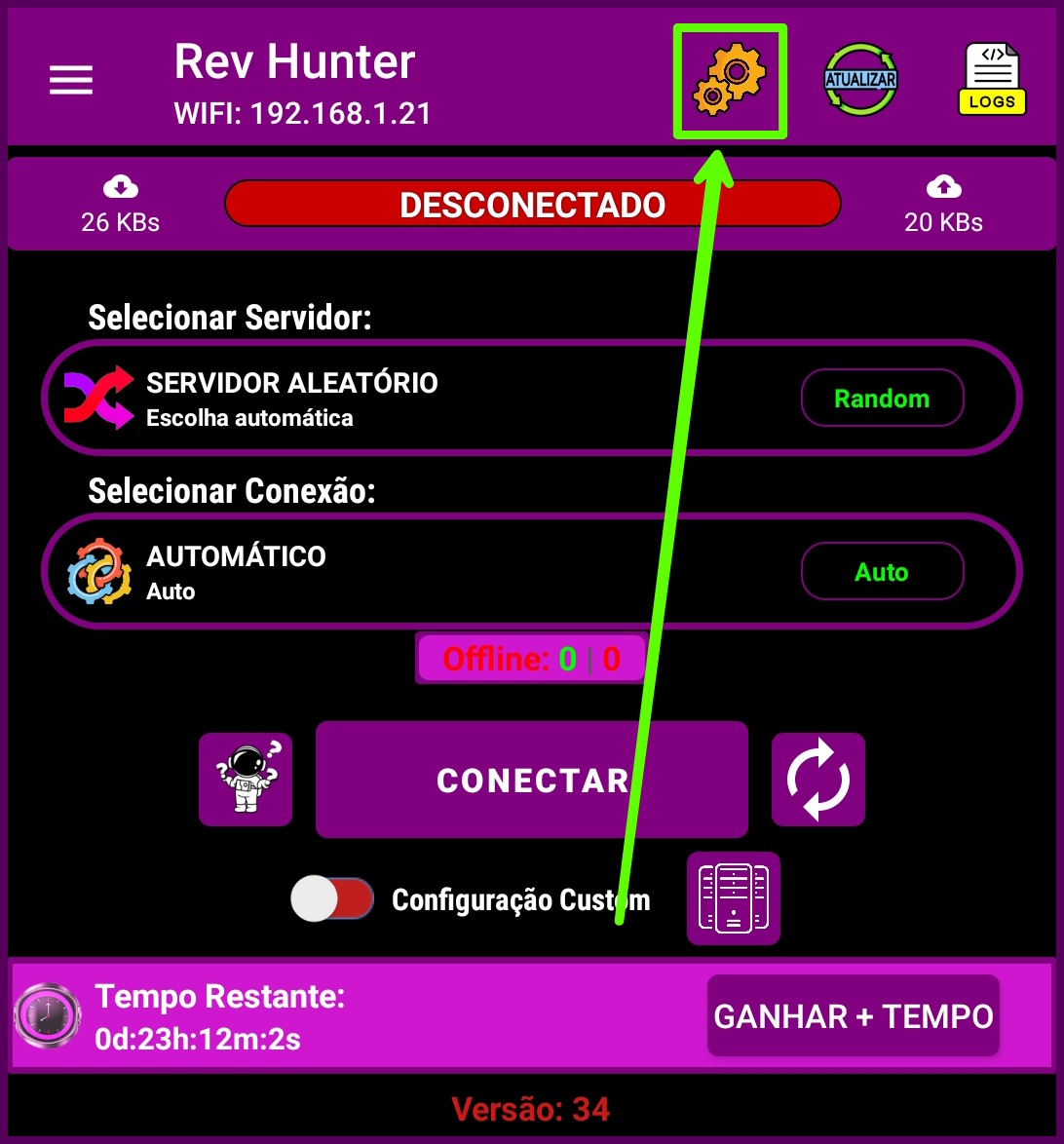The height and width of the screenshot is (1144, 1064).
Task: Select Random server mode option
Action: click(882, 398)
